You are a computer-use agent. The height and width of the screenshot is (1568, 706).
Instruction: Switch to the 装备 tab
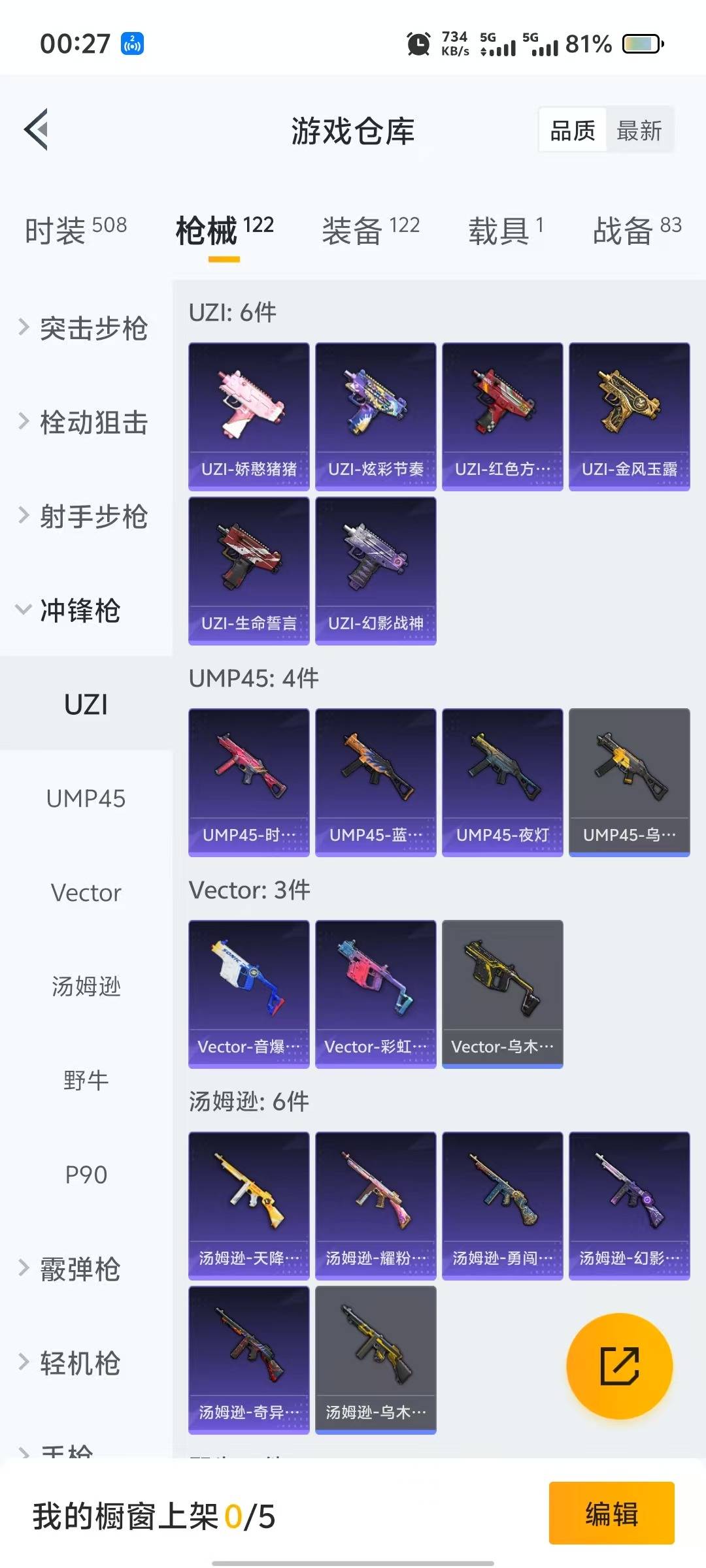tap(371, 230)
